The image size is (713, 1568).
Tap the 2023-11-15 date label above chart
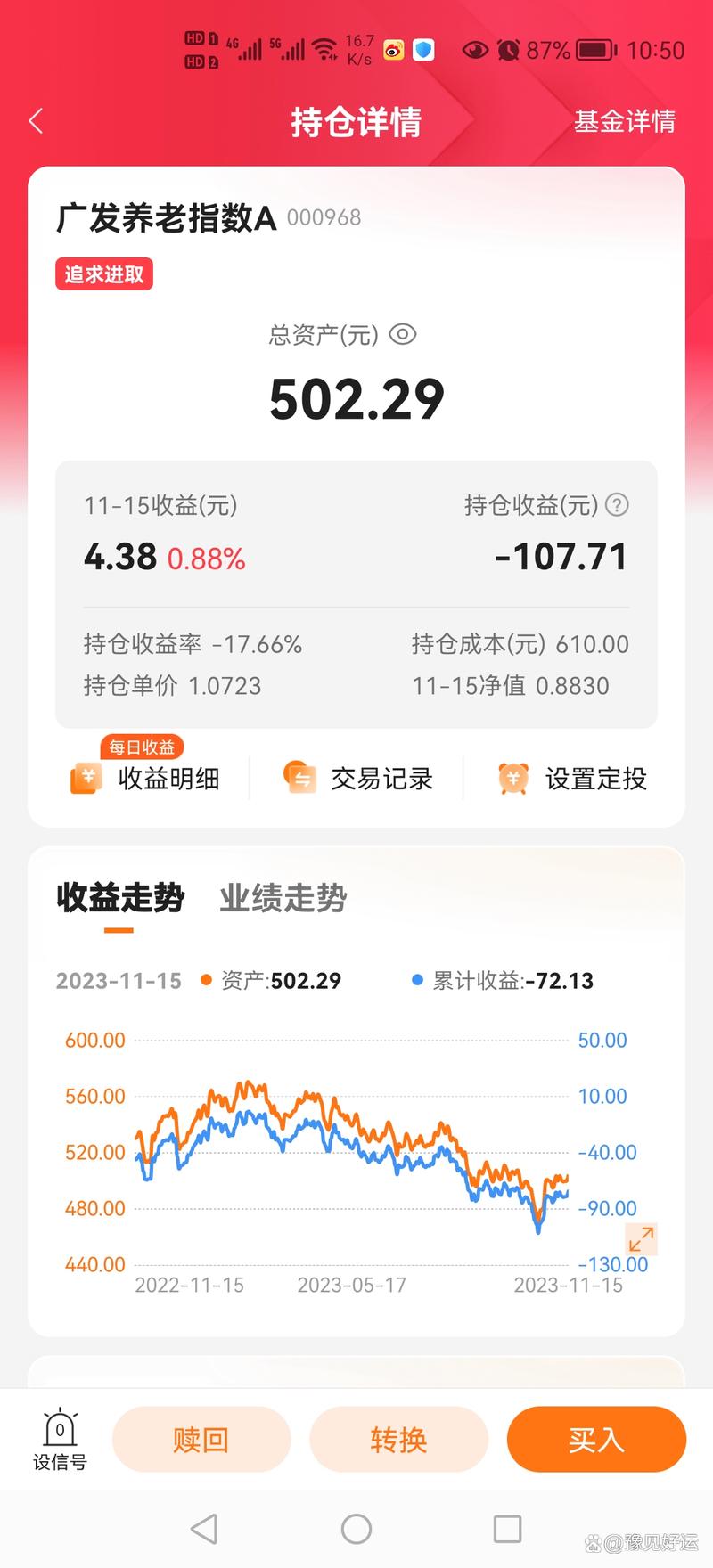coord(119,980)
